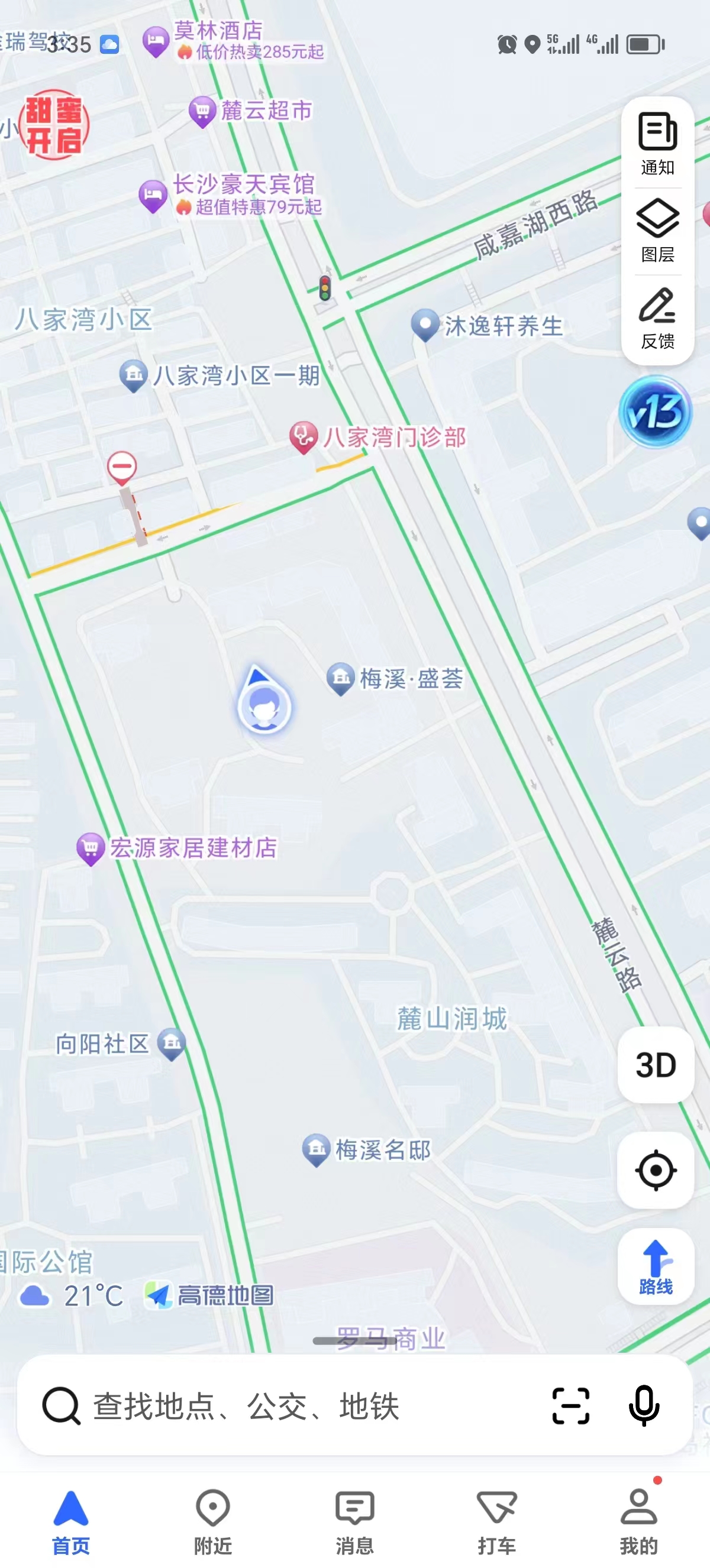Open the 甜蜜开启 promo badge

(54, 125)
